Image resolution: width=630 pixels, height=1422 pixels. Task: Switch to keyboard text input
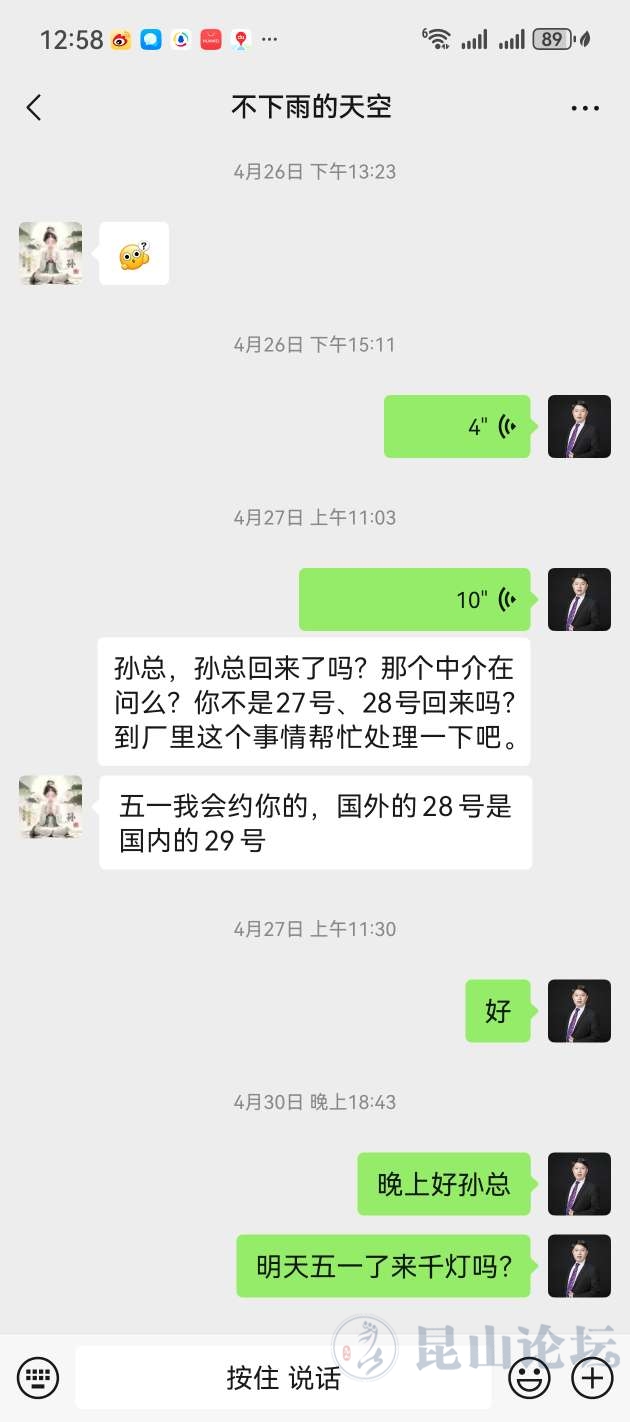(x=38, y=1377)
